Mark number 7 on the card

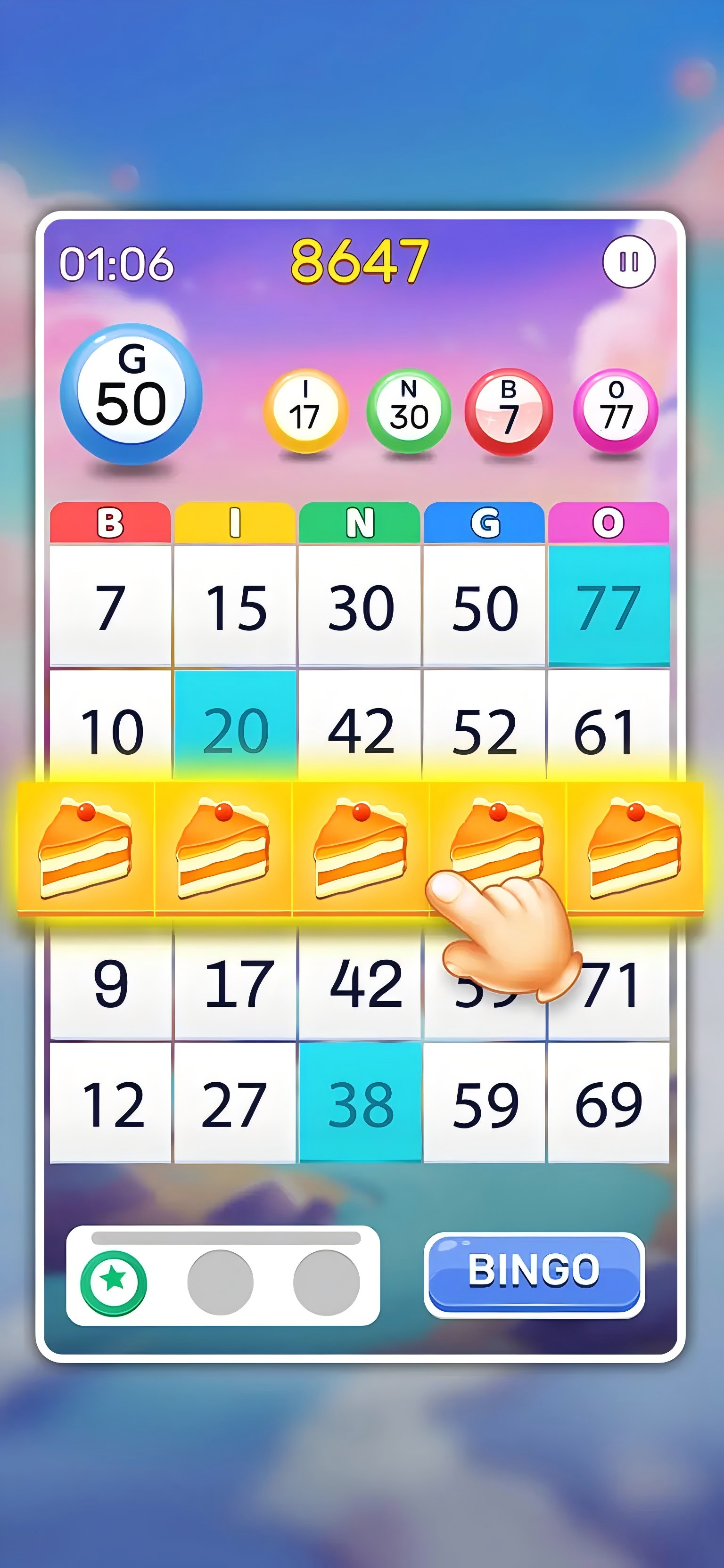click(110, 606)
